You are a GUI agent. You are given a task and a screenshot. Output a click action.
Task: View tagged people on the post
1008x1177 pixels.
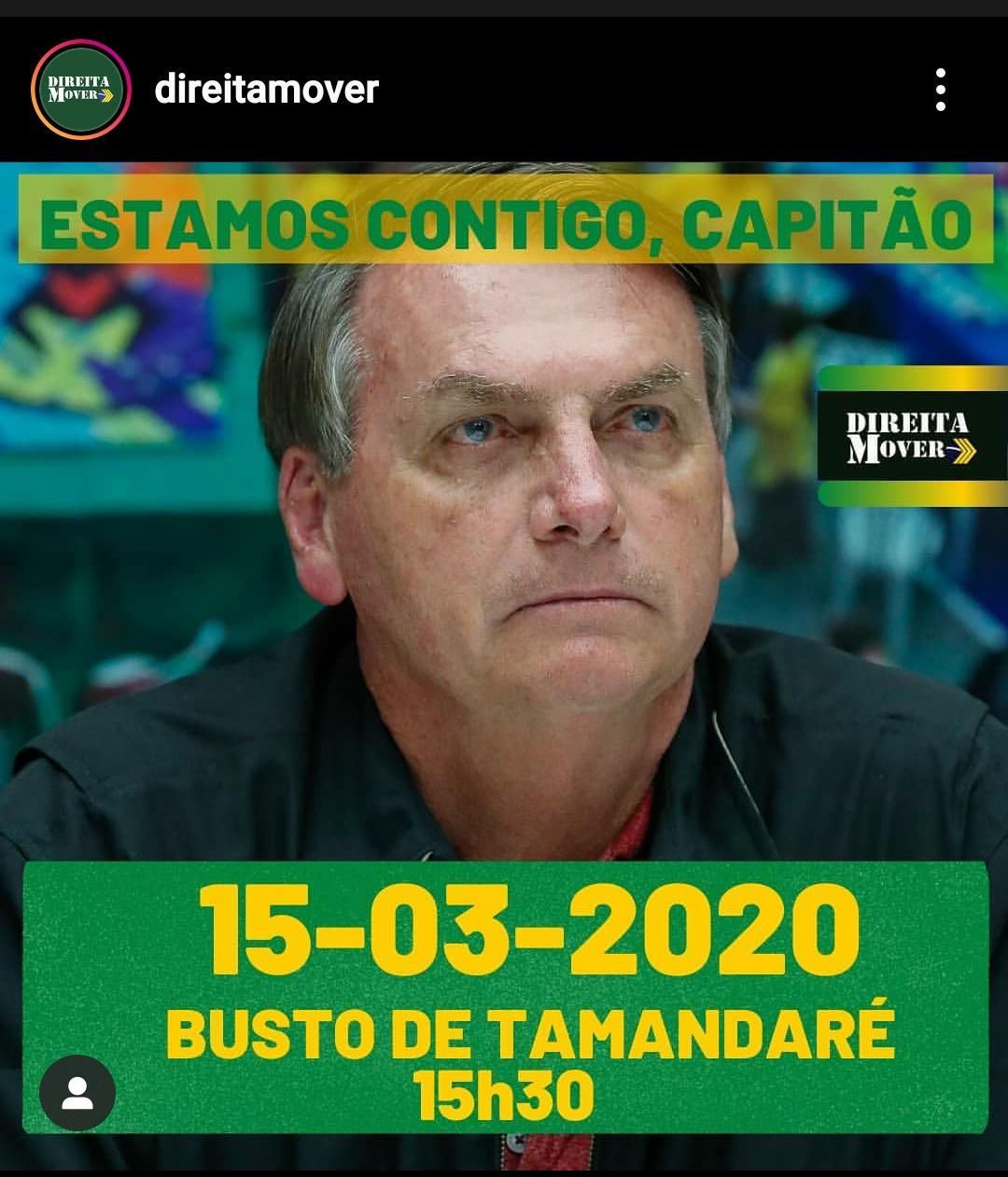(77, 1093)
